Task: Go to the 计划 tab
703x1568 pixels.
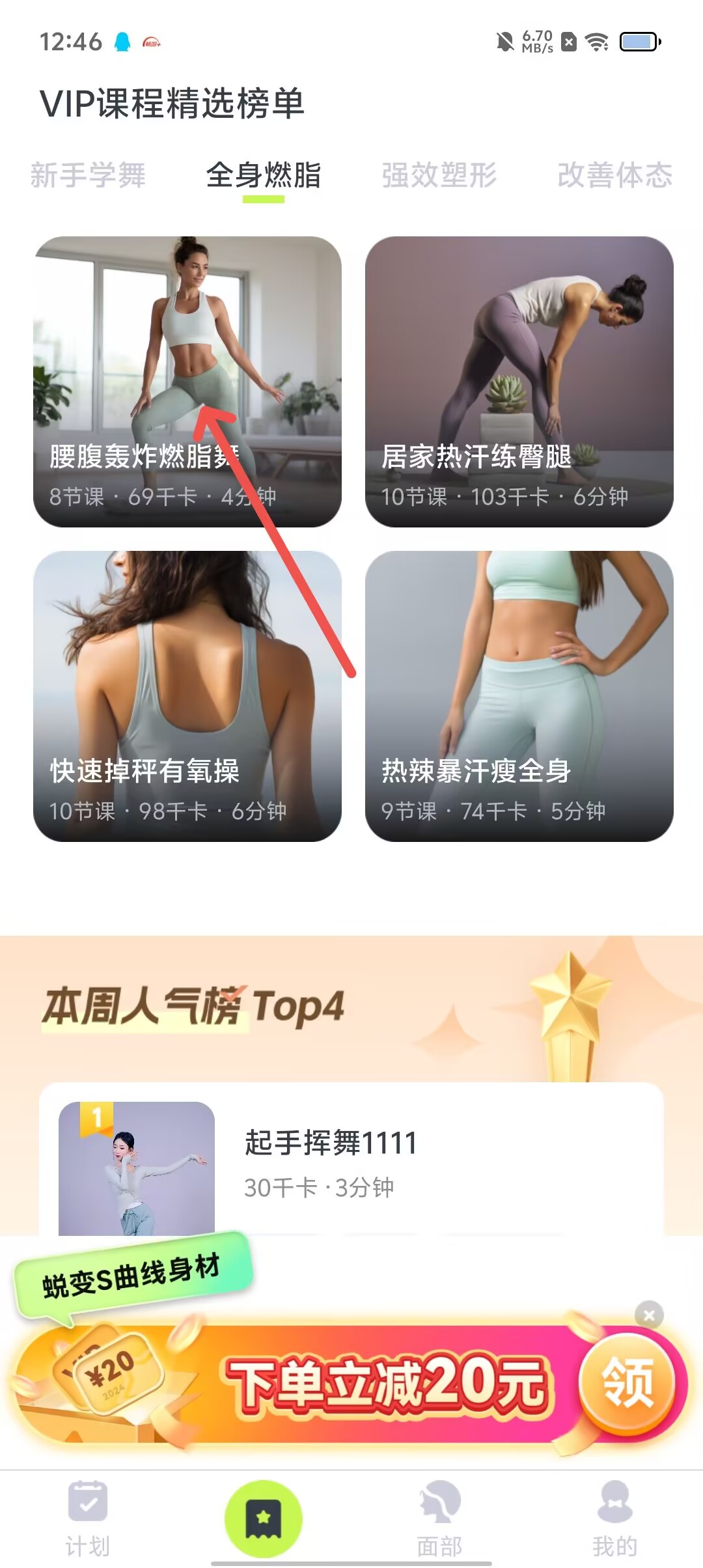Action: click(x=88, y=1519)
